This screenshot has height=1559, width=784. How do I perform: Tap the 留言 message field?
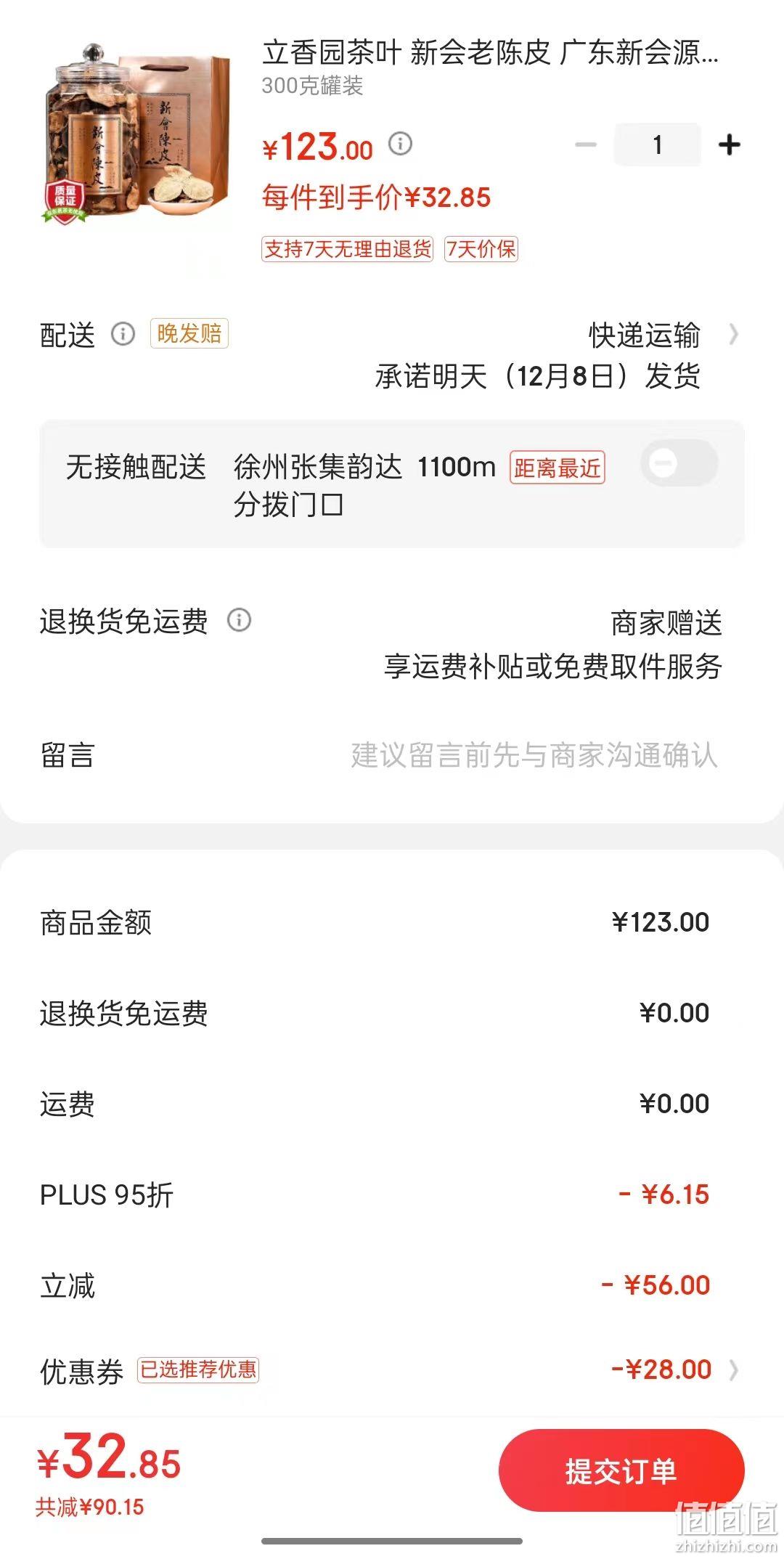pyautogui.click(x=392, y=755)
